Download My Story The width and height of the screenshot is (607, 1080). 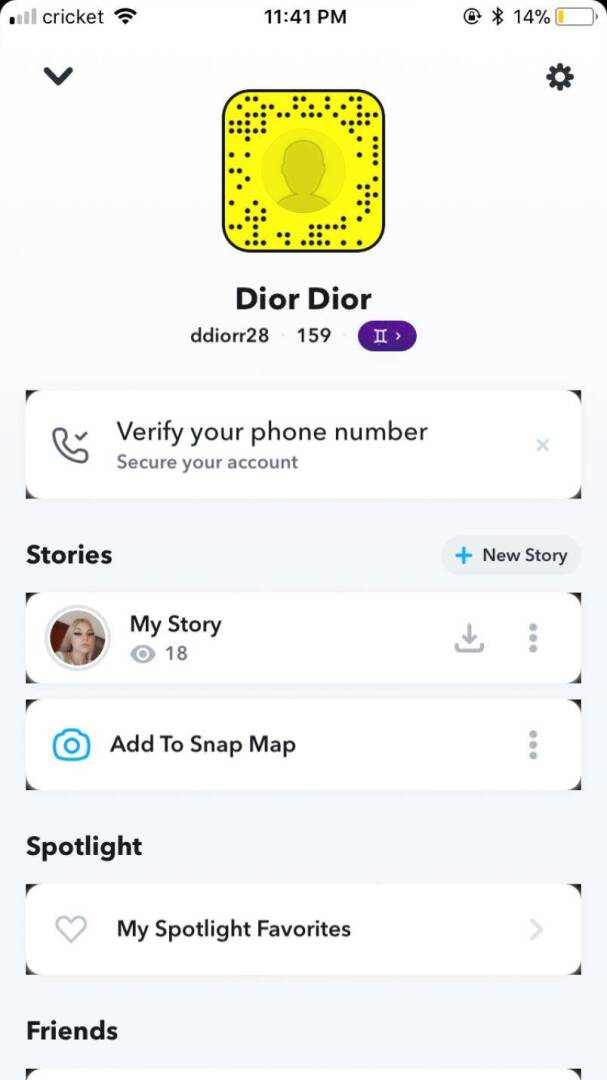pyautogui.click(x=469, y=637)
